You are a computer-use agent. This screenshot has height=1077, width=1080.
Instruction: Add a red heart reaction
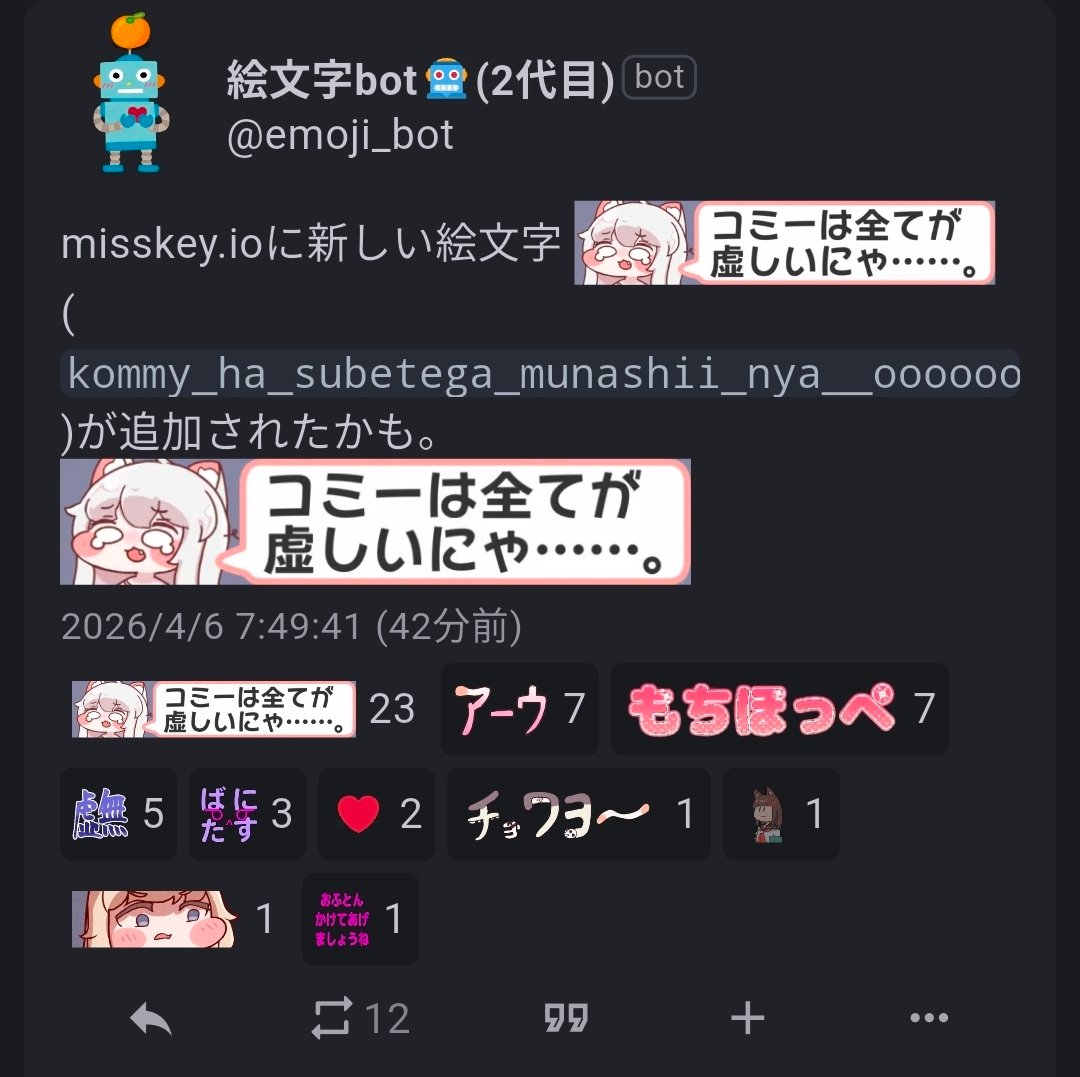coord(376,814)
